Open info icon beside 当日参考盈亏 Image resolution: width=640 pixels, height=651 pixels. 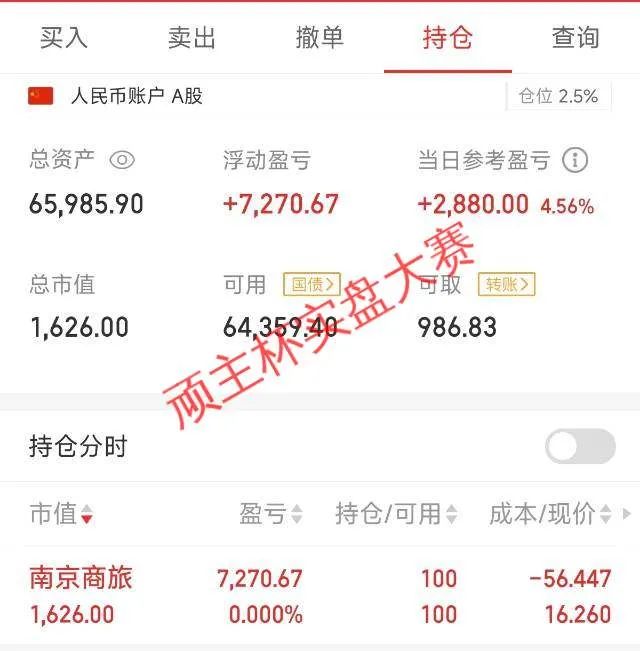pos(574,160)
